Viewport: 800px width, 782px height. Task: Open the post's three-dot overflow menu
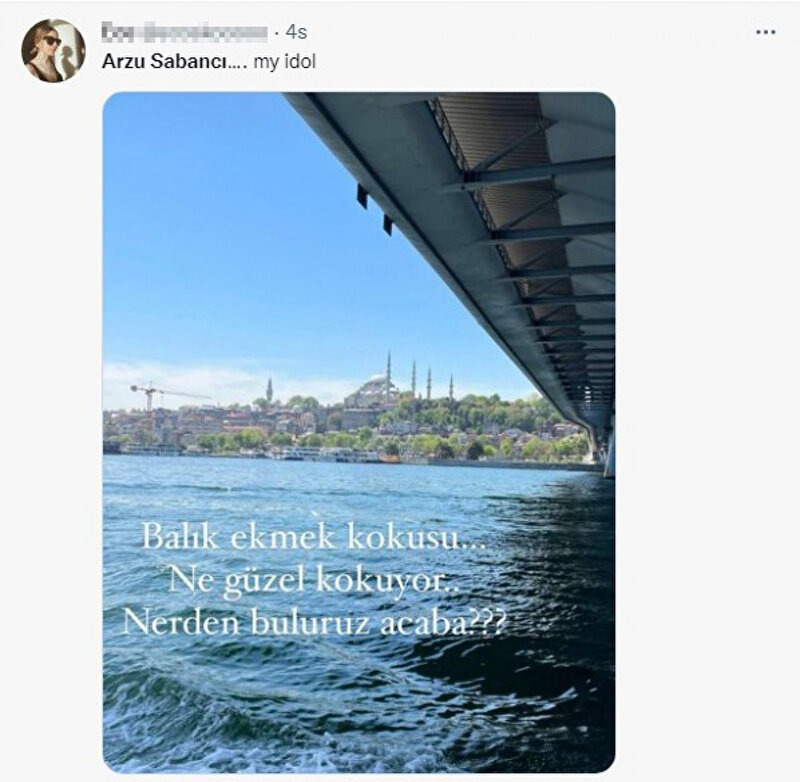coord(765,33)
